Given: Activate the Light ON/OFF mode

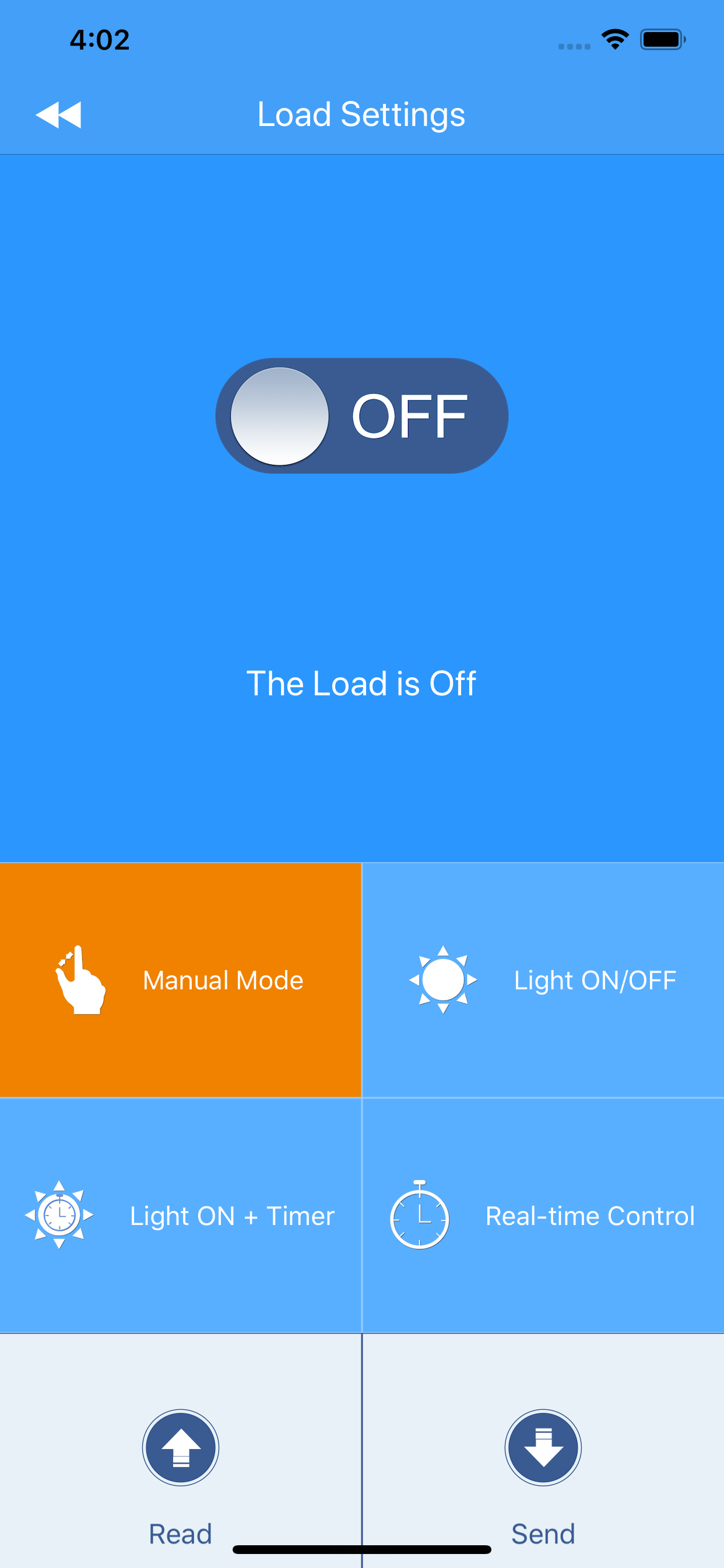Looking at the screenshot, I should [x=543, y=979].
